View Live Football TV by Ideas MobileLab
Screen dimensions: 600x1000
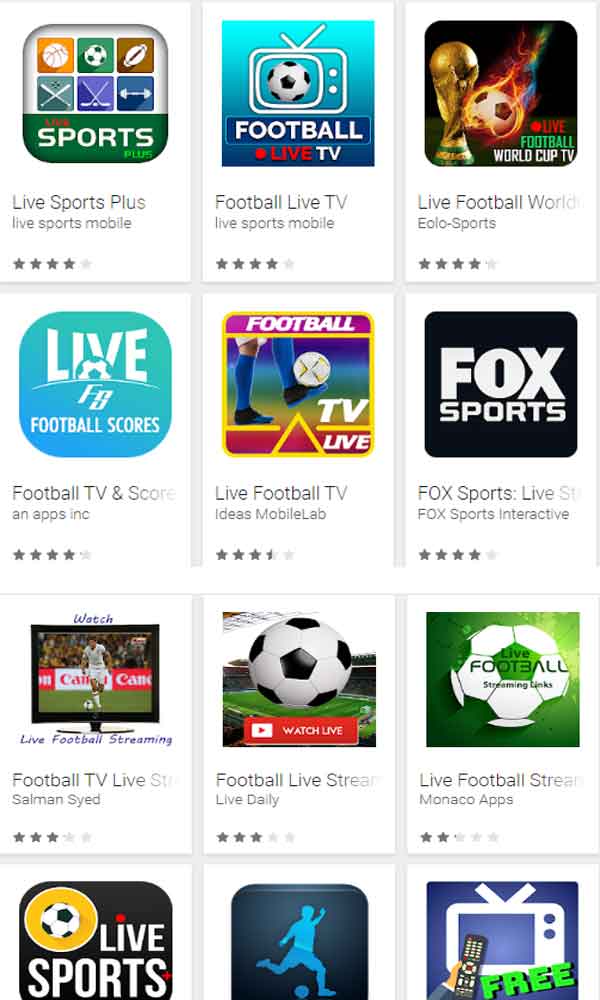coord(298,429)
